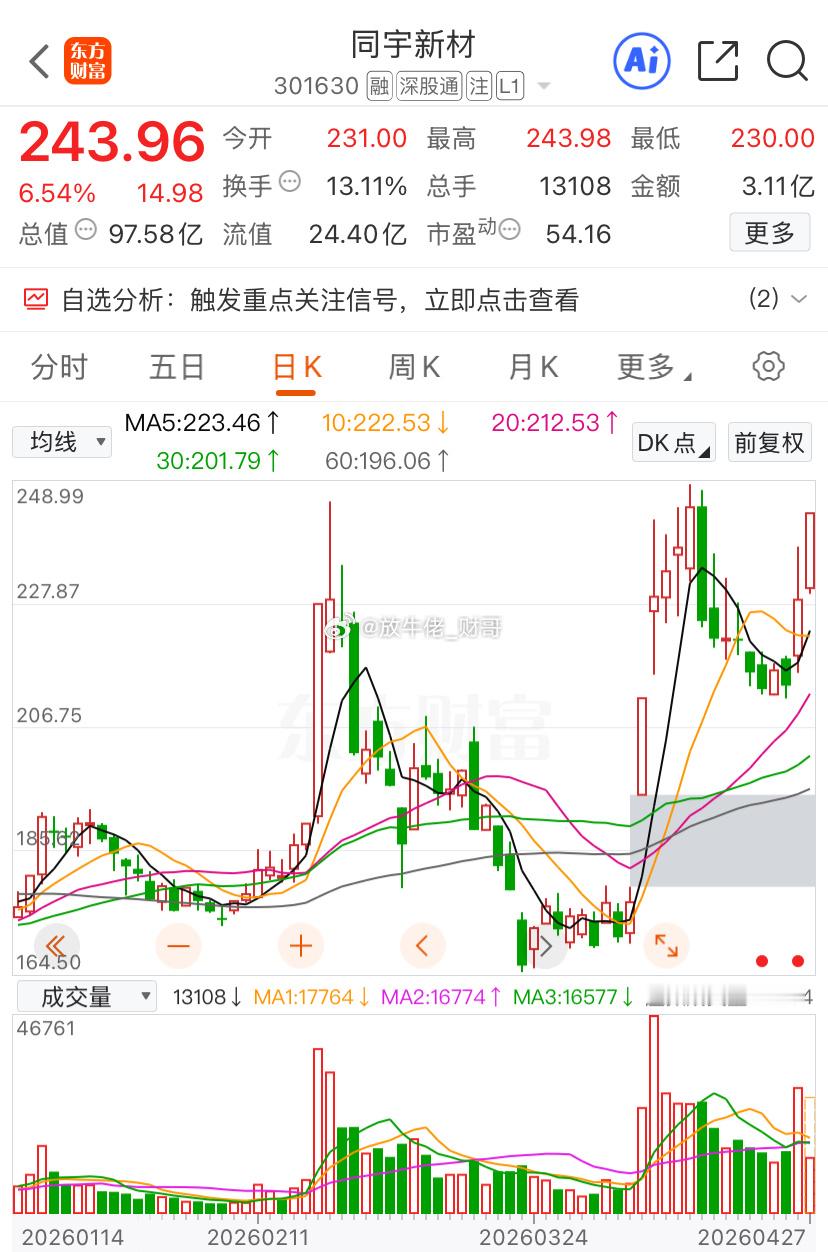Switch to the 月K tab
This screenshot has height=1252, width=828.
531,366
